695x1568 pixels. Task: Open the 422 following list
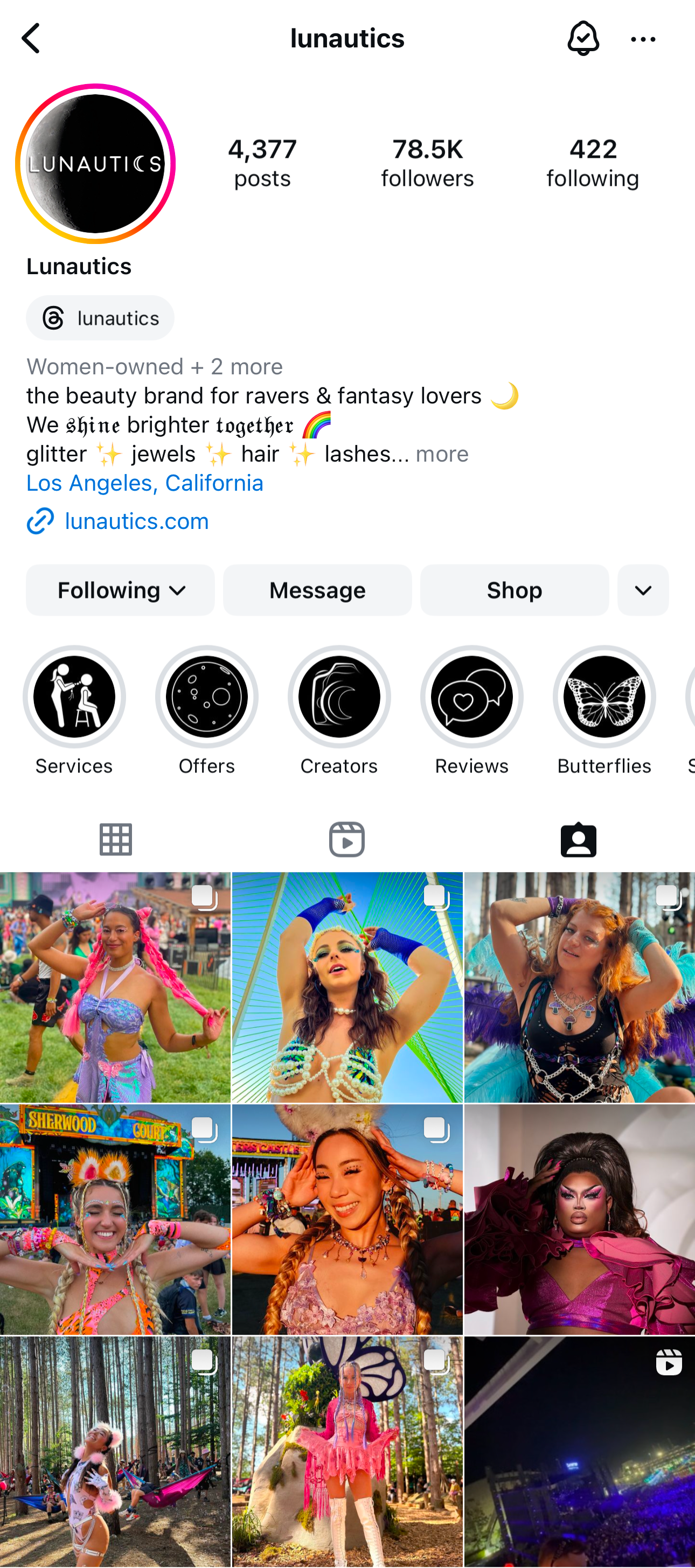592,163
